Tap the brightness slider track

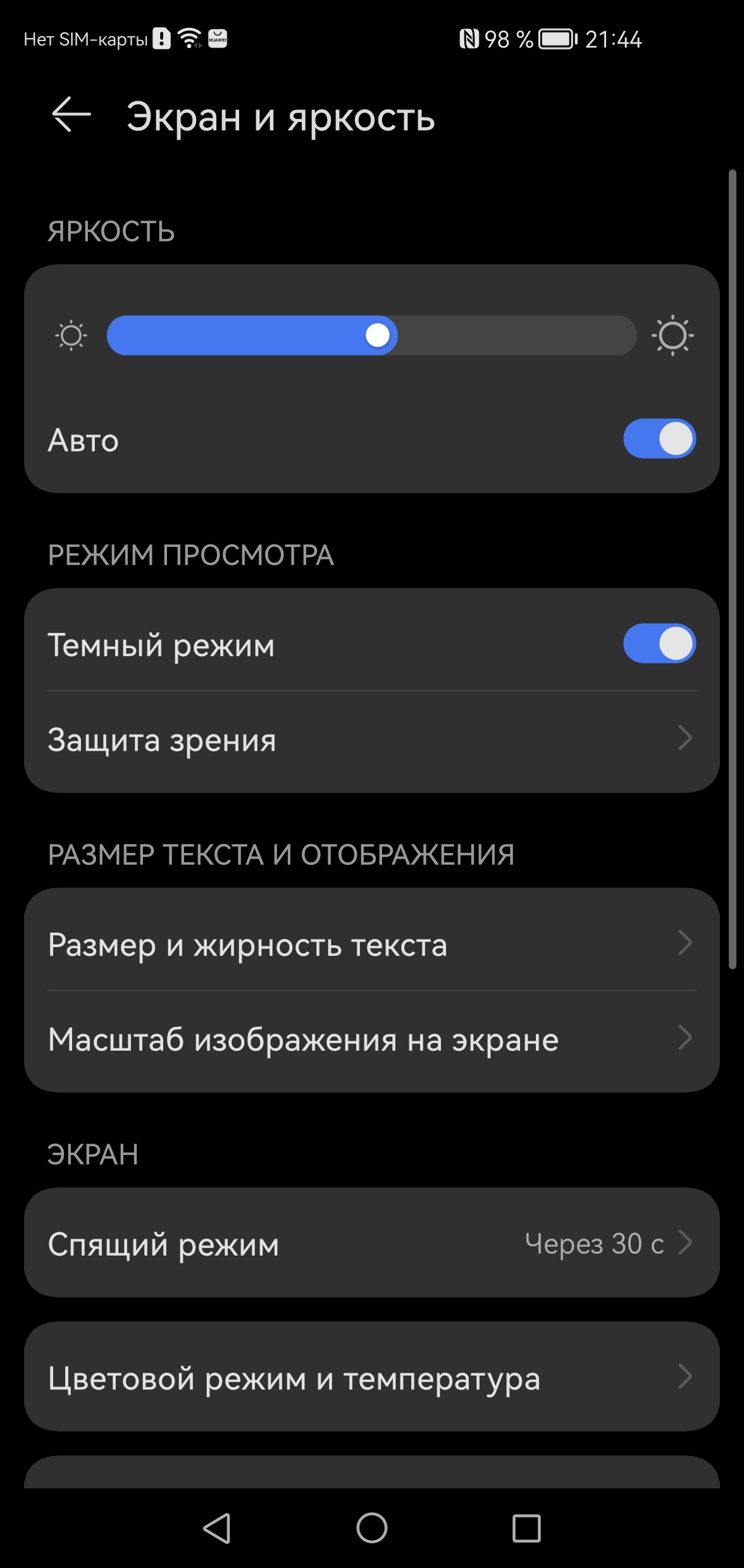[371, 335]
